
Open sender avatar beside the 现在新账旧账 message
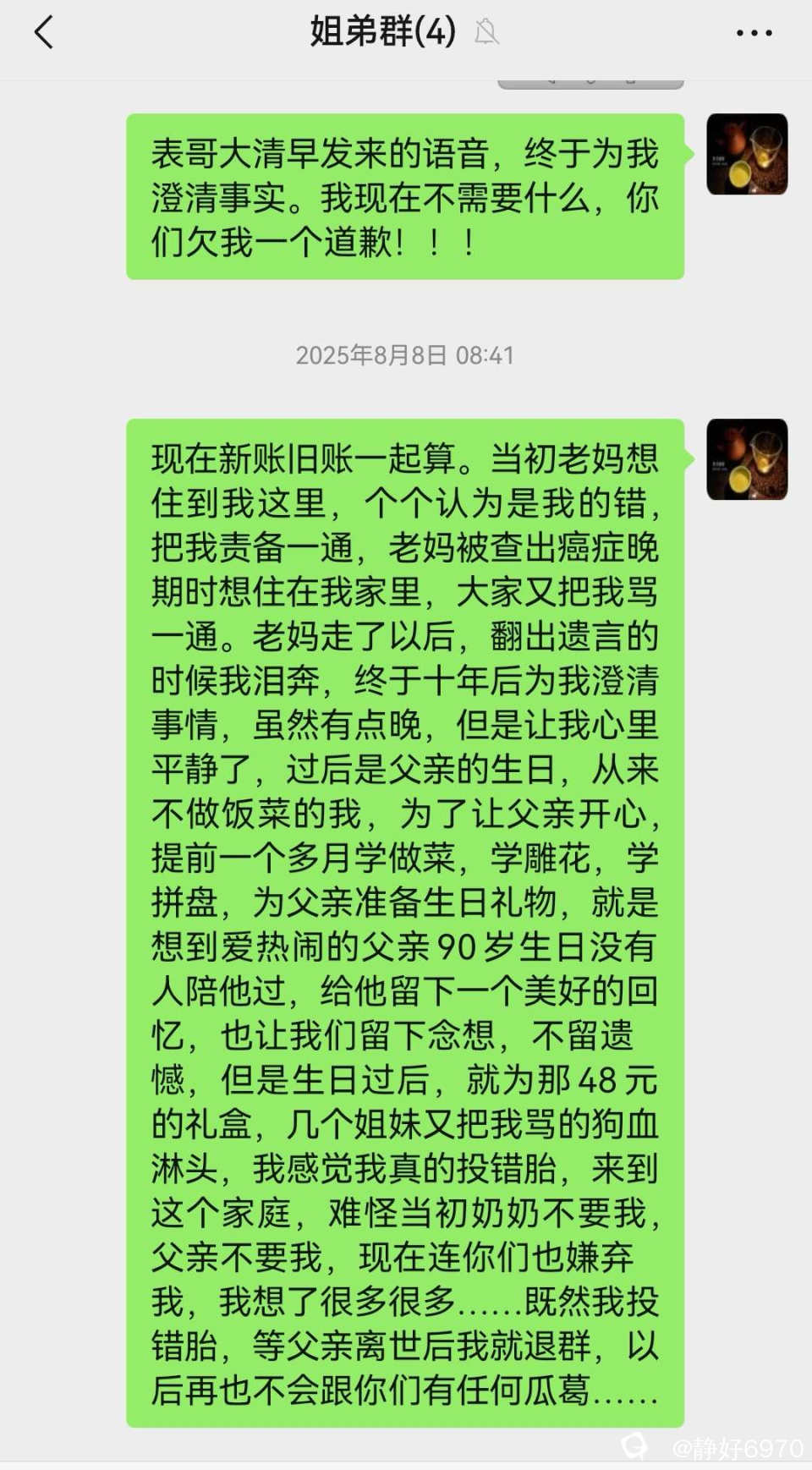747,459
